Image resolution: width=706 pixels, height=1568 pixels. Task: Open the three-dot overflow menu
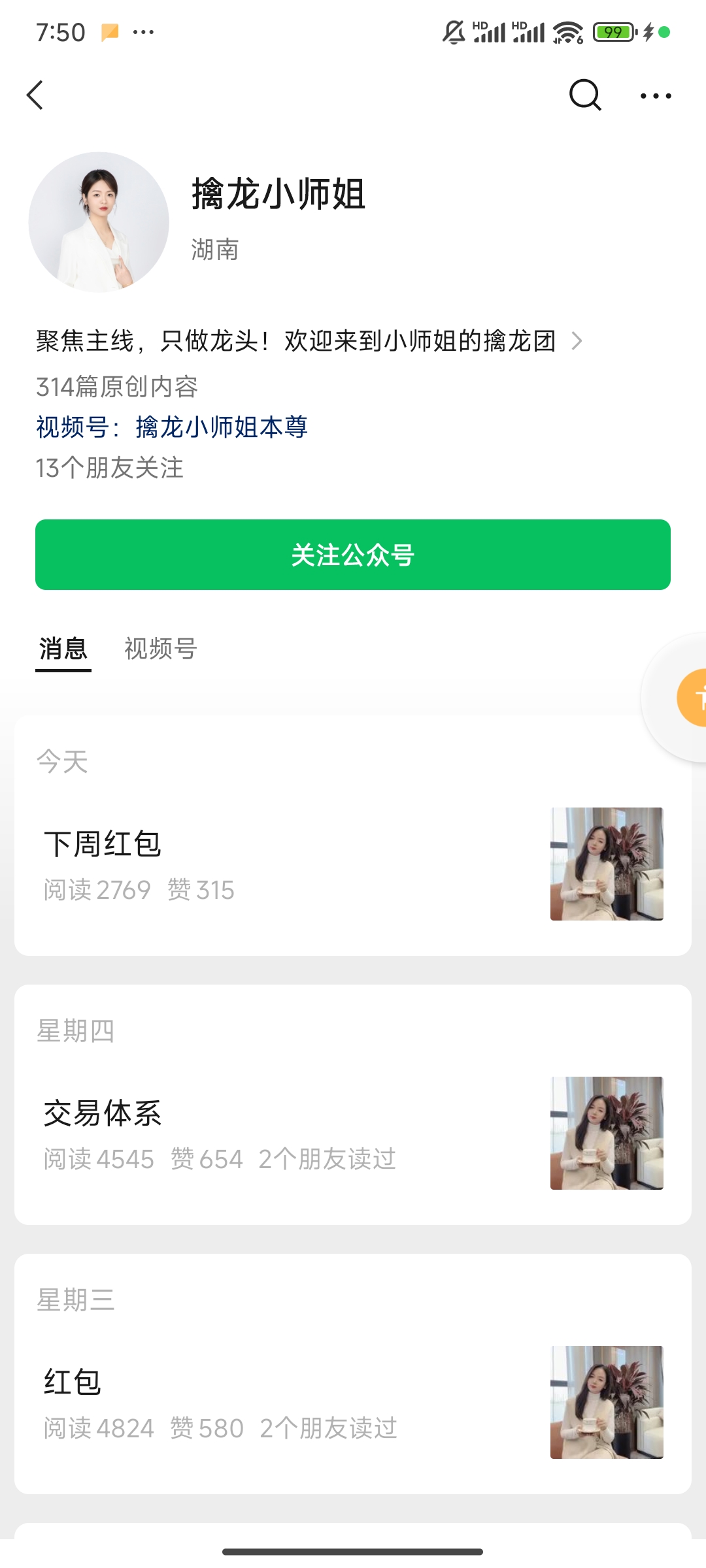[655, 96]
